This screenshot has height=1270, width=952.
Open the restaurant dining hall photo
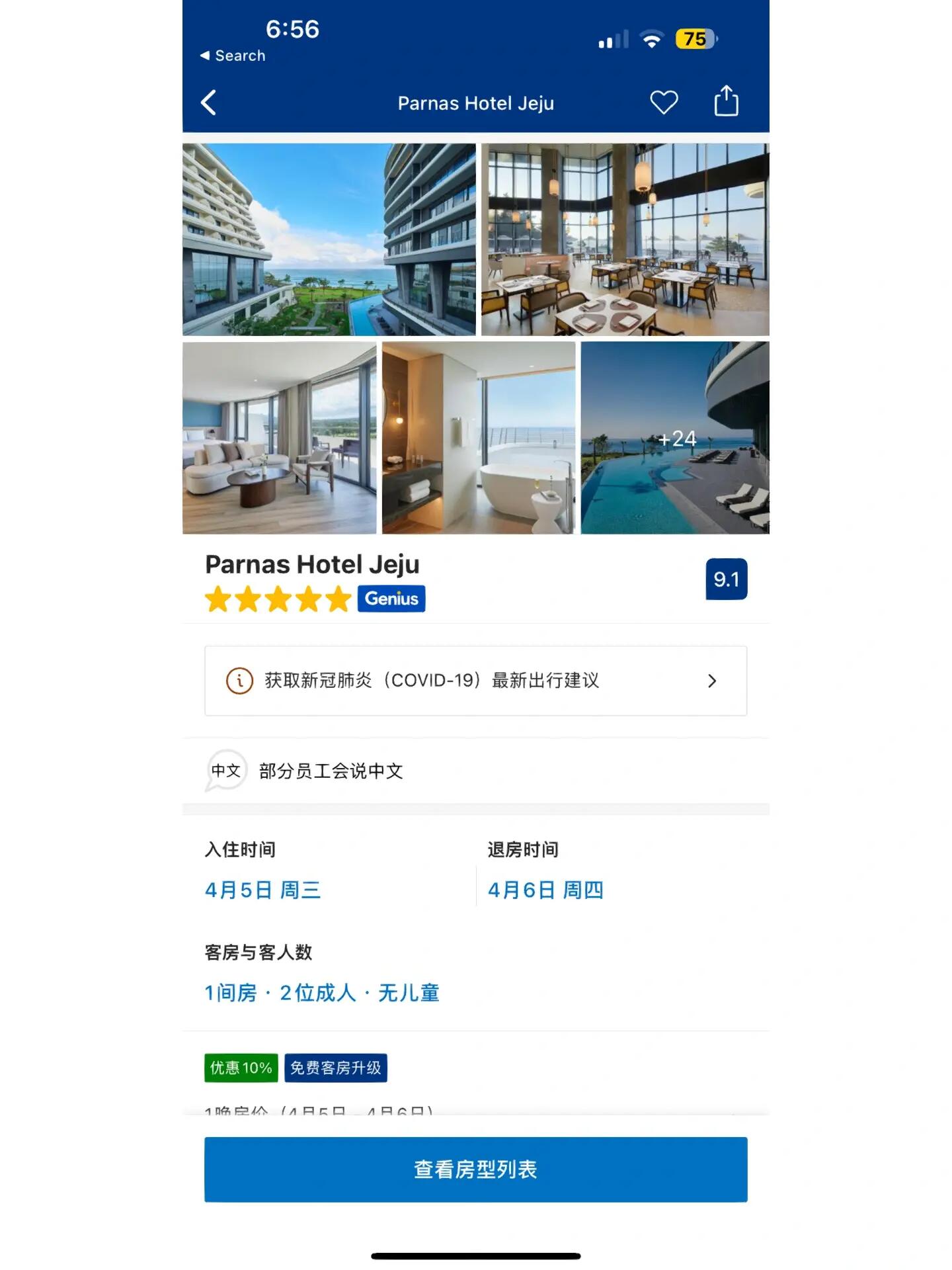625,239
